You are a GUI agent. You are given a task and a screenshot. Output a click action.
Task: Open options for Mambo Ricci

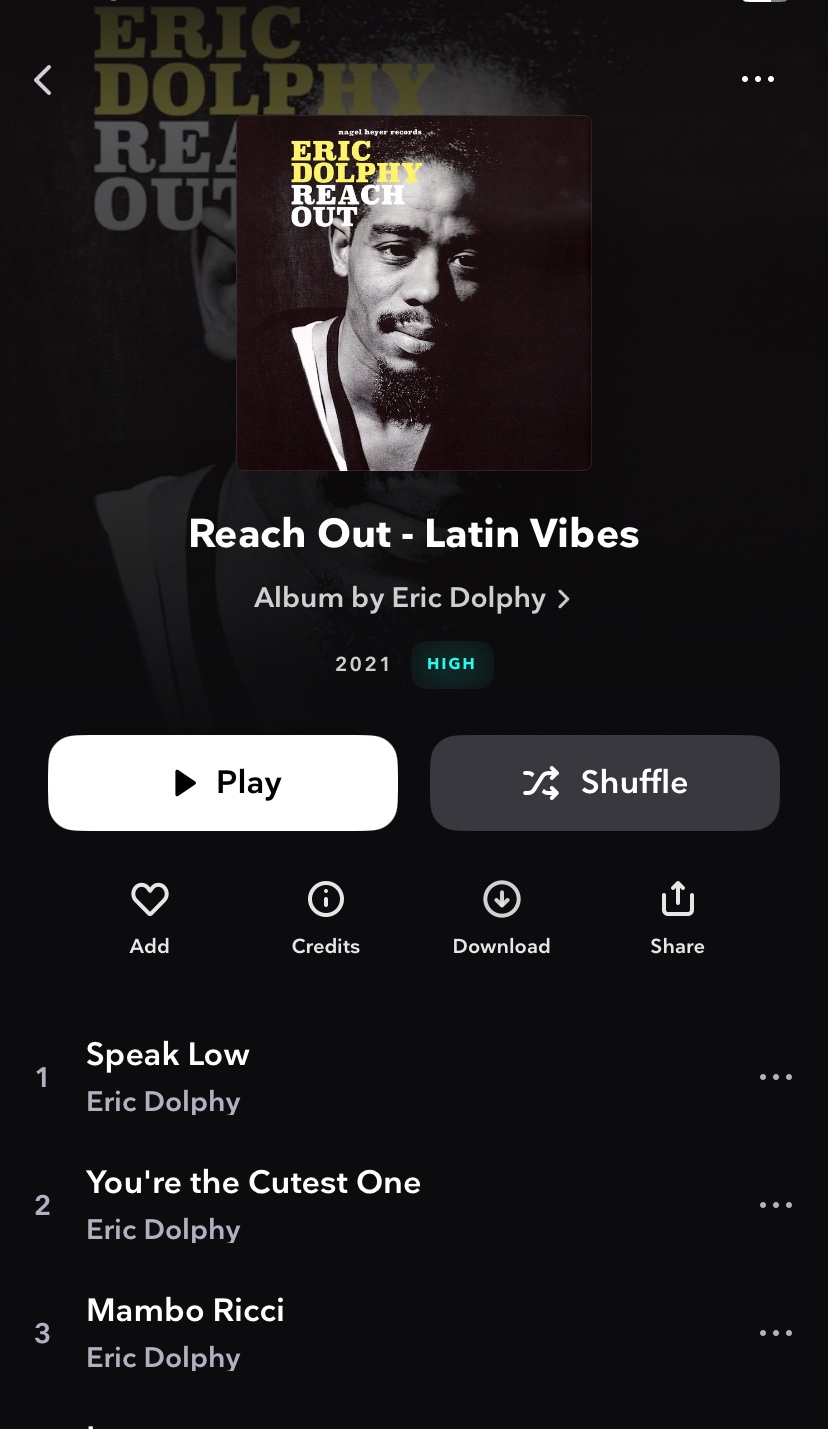click(x=776, y=1333)
